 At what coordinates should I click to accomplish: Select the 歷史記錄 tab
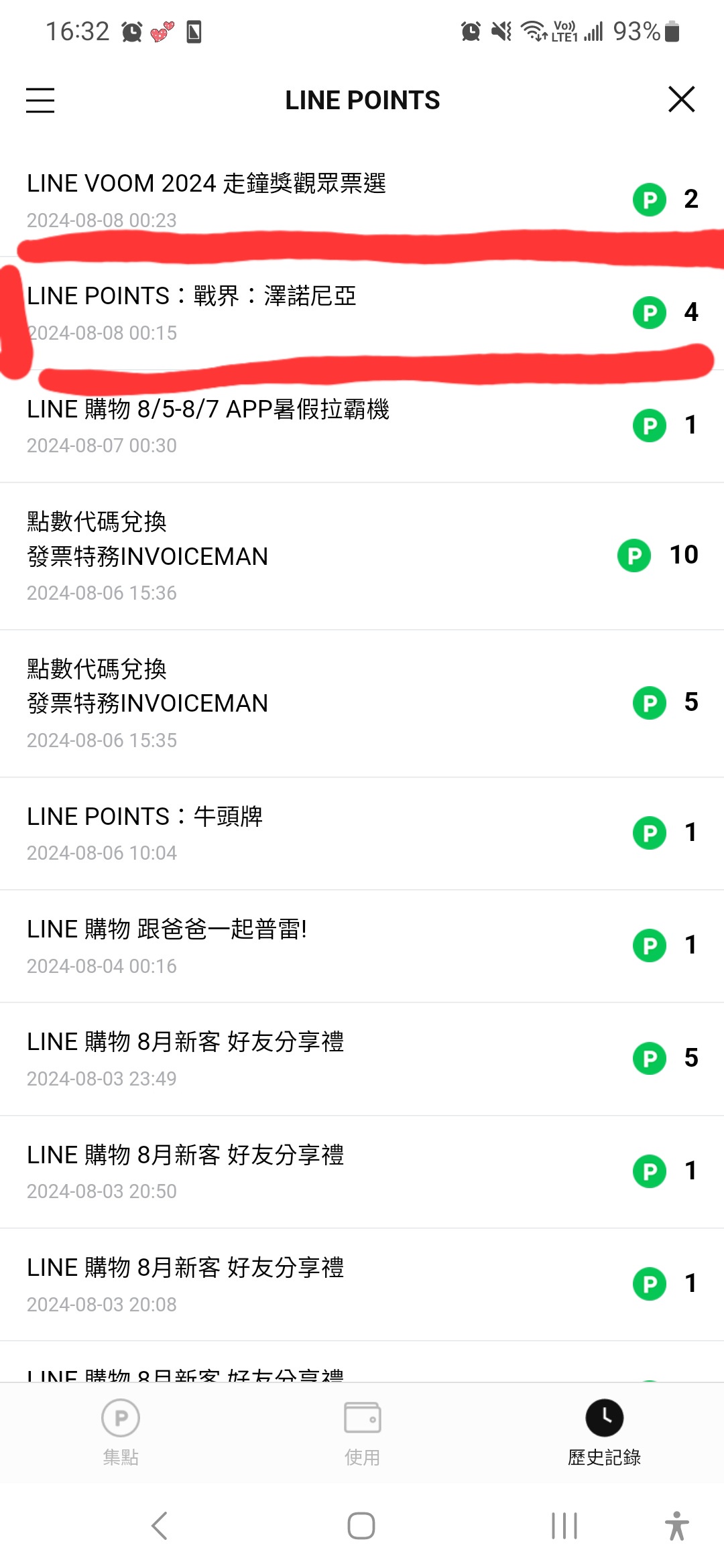pyautogui.click(x=605, y=1433)
